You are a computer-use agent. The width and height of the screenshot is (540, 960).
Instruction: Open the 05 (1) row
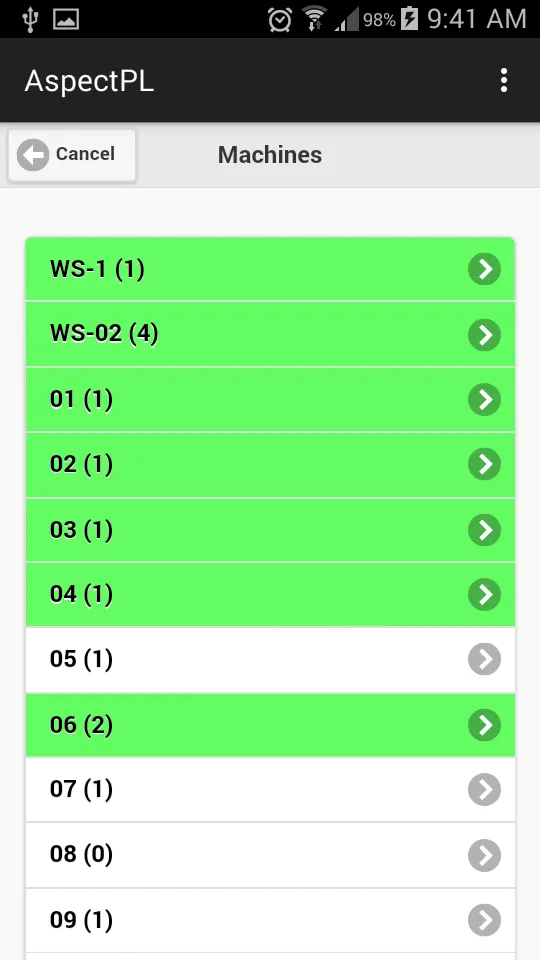[x=270, y=659]
